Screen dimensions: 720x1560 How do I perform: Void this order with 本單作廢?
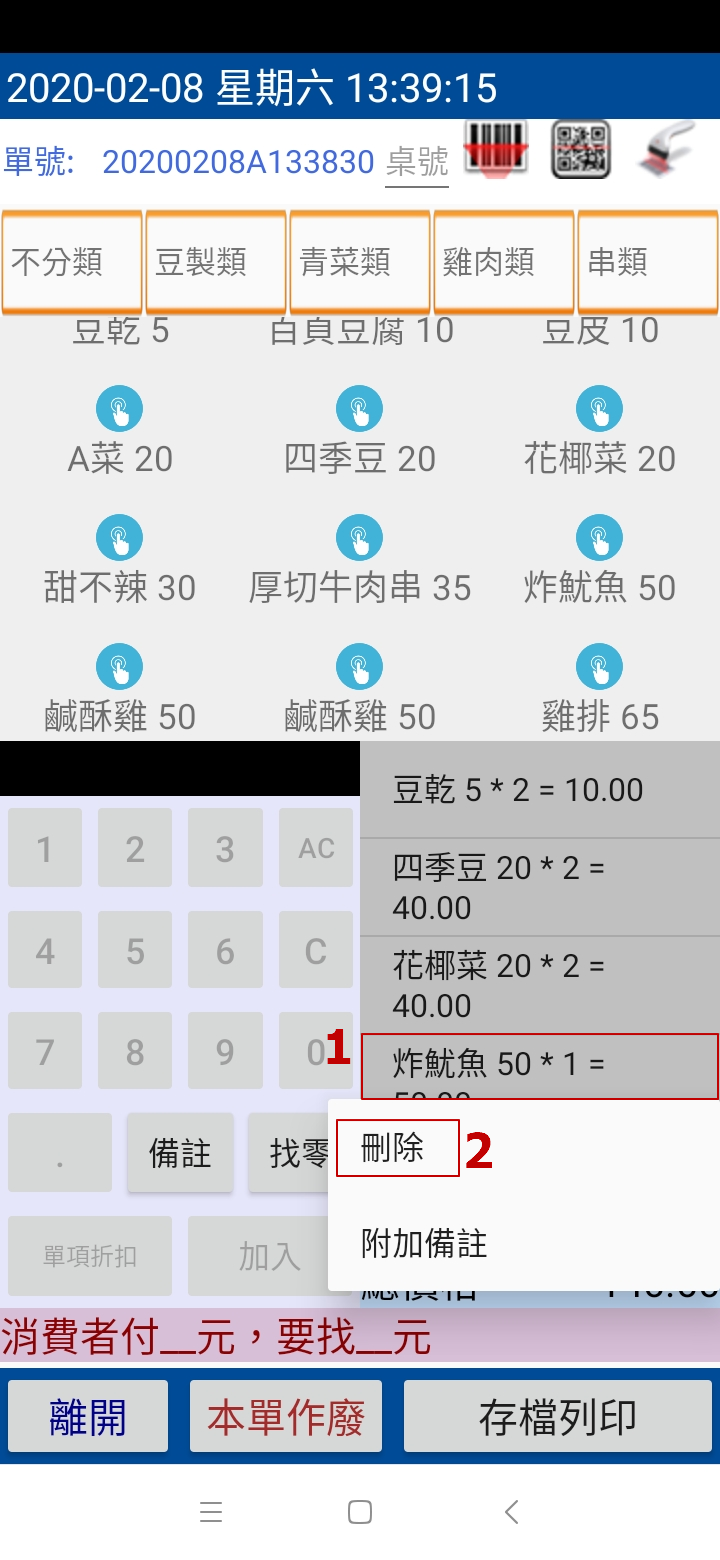pyautogui.click(x=286, y=1417)
